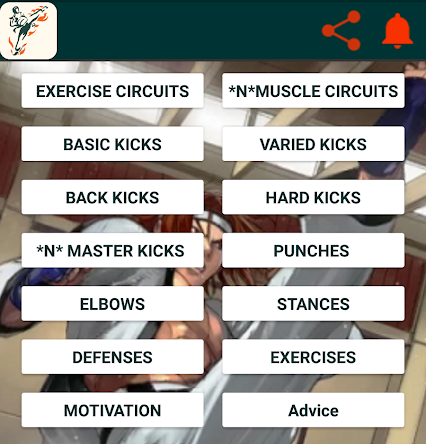Open the notifications bell
The height and width of the screenshot is (444, 426).
(397, 31)
